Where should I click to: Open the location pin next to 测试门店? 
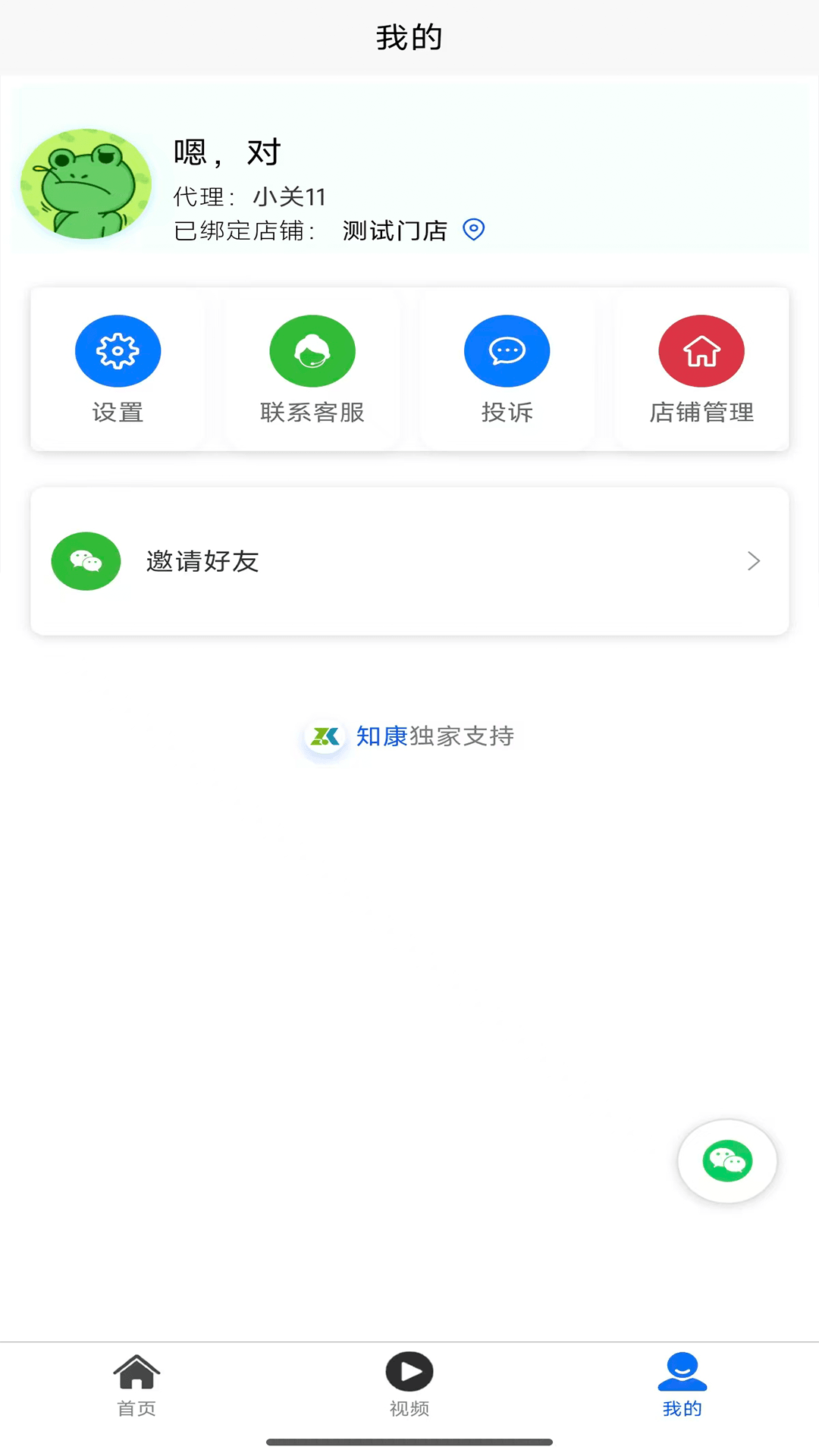(x=473, y=230)
